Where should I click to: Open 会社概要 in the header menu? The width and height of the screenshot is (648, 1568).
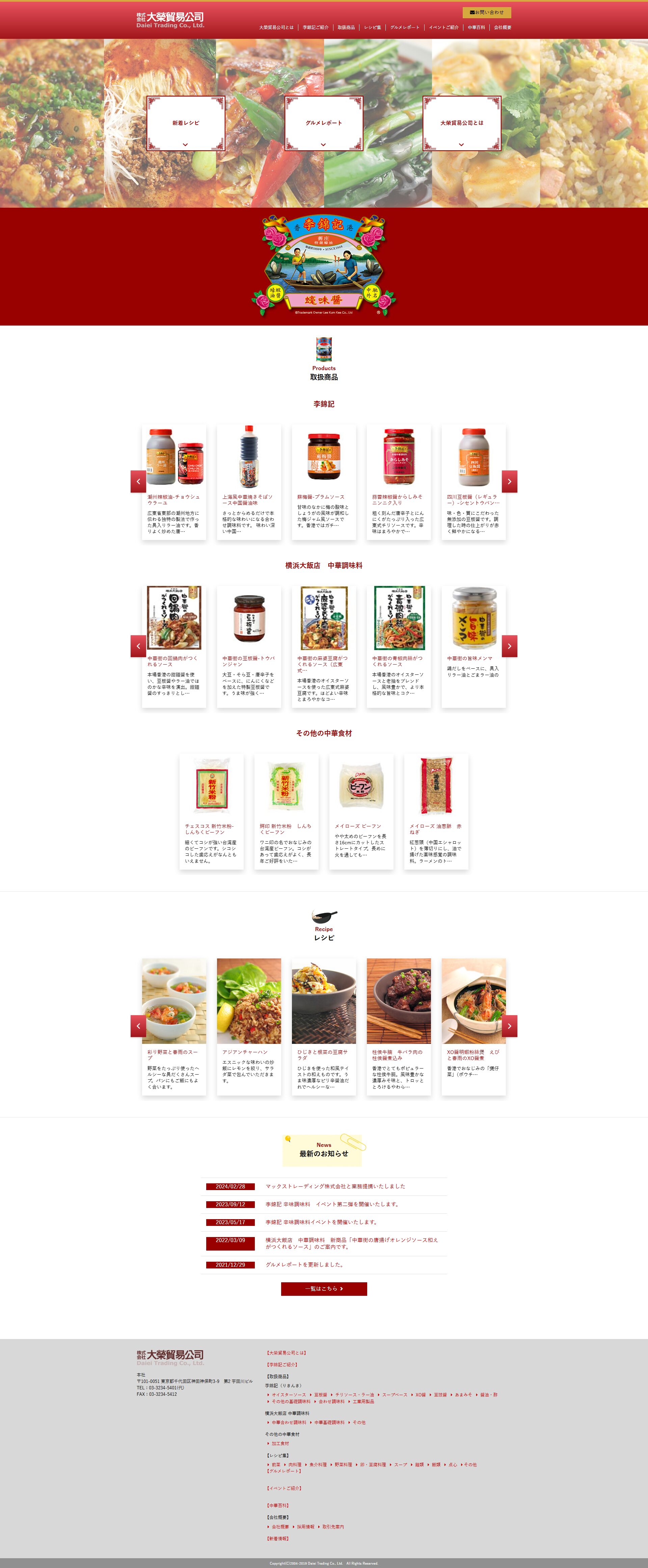502,27
